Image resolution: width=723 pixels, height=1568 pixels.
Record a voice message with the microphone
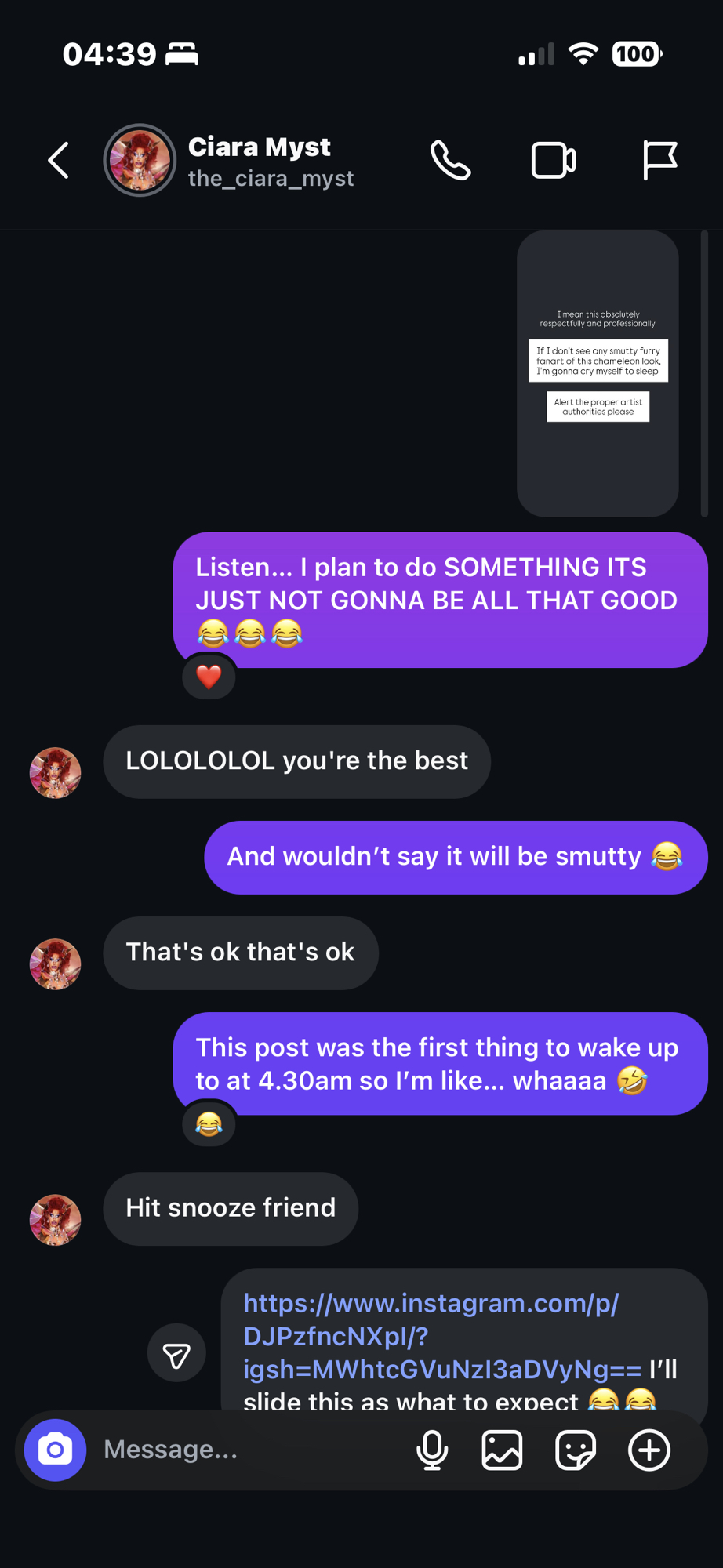pos(432,1450)
